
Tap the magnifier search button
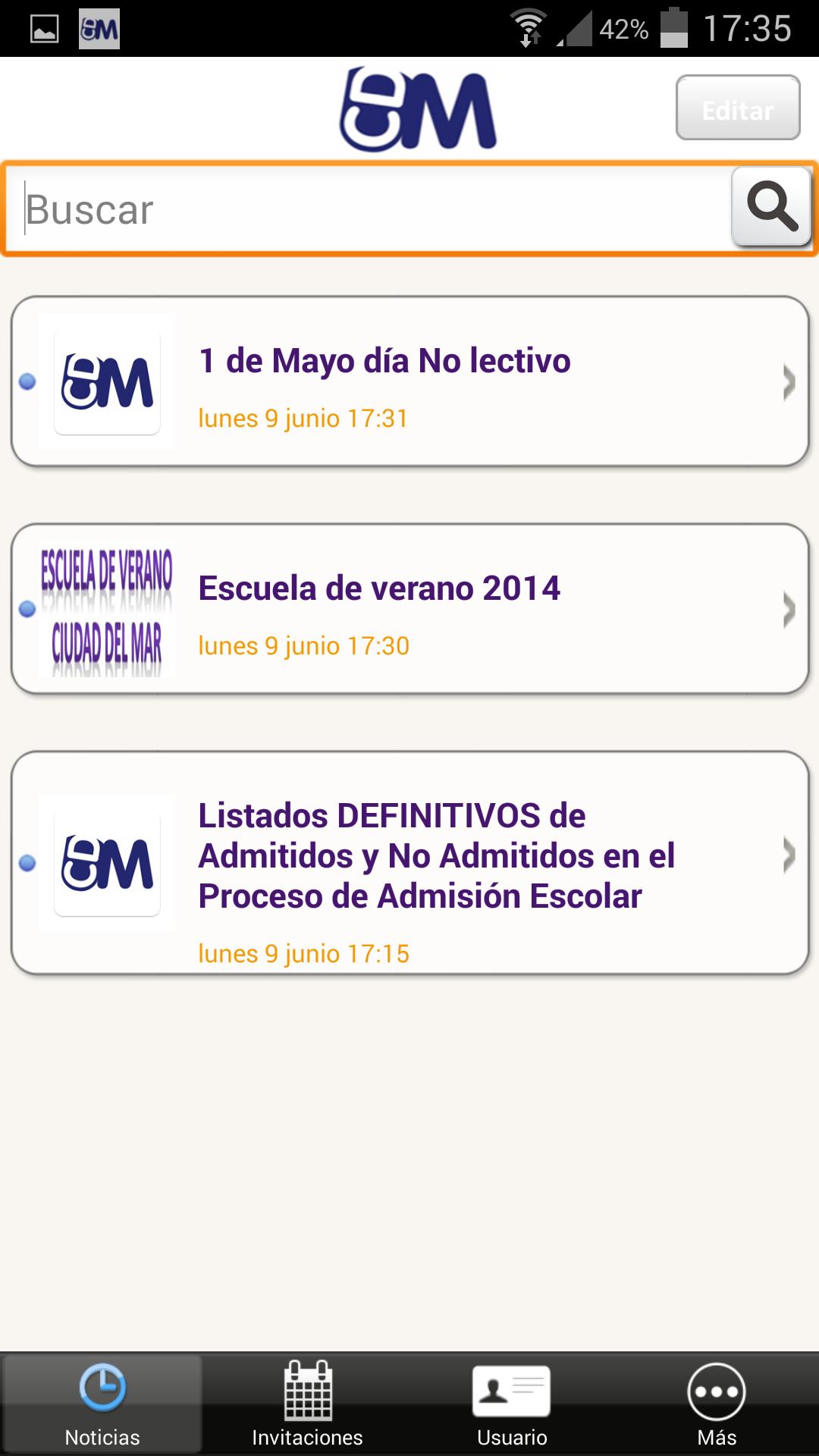coord(771,206)
